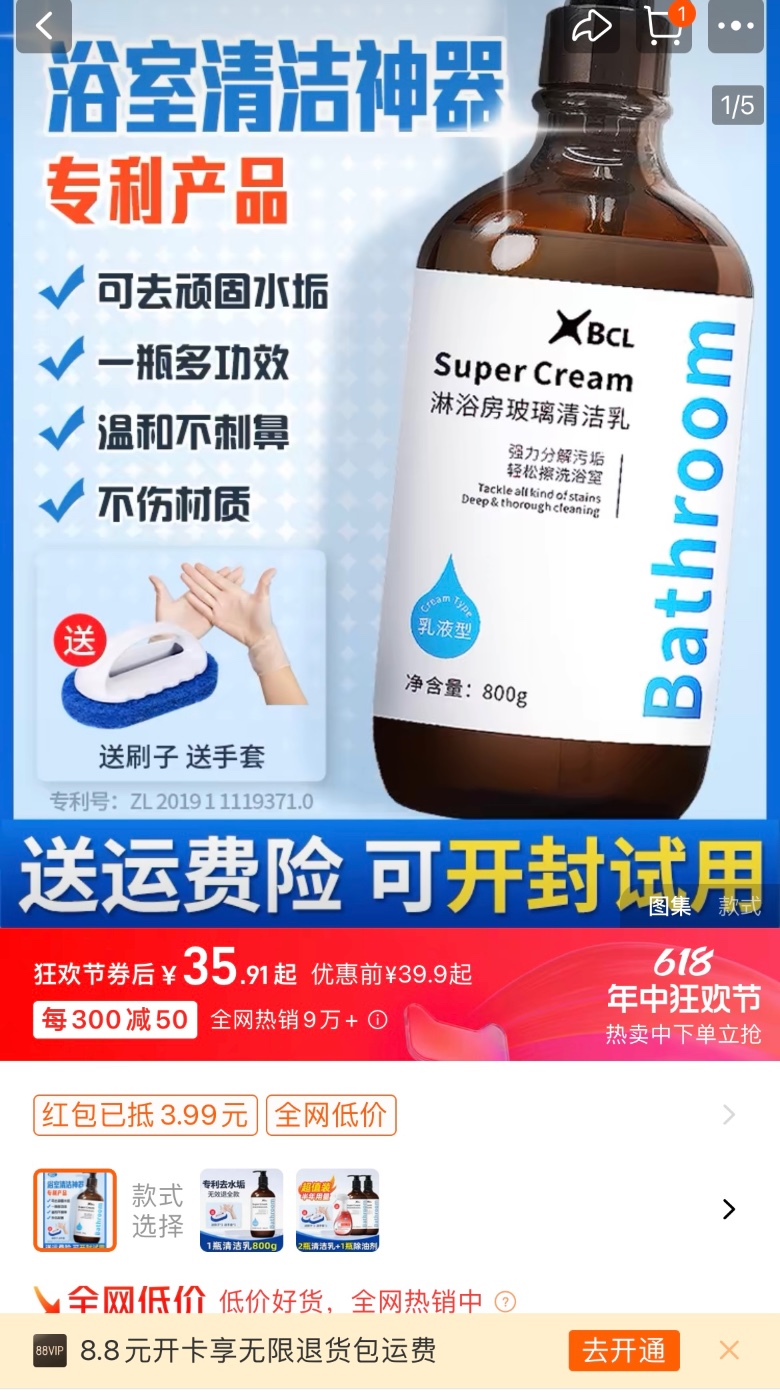Open the 每300减50 coupon
Viewport: 780px width, 1400px height.
(115, 1020)
